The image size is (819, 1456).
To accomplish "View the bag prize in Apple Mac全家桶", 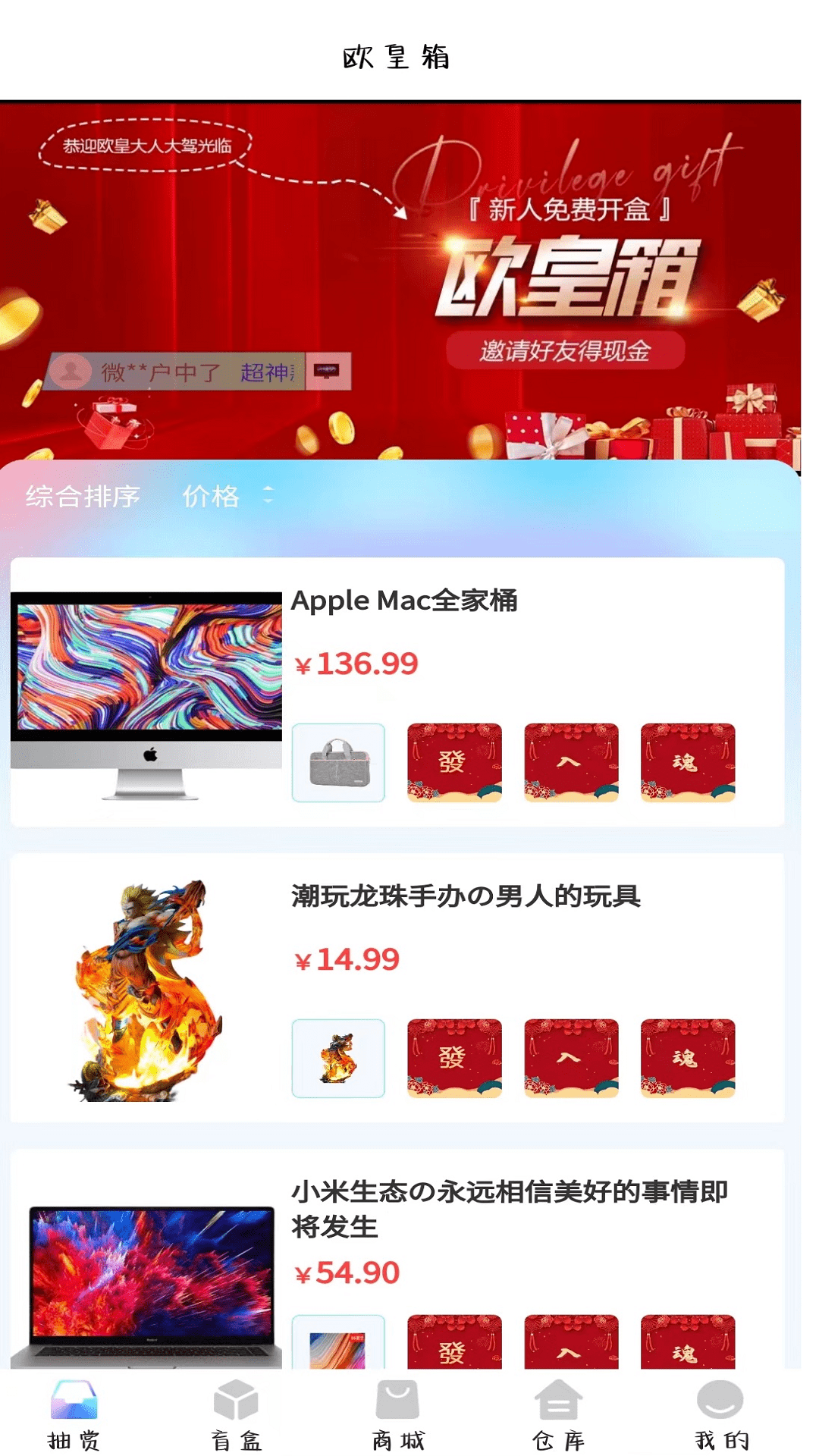I will 338,763.
